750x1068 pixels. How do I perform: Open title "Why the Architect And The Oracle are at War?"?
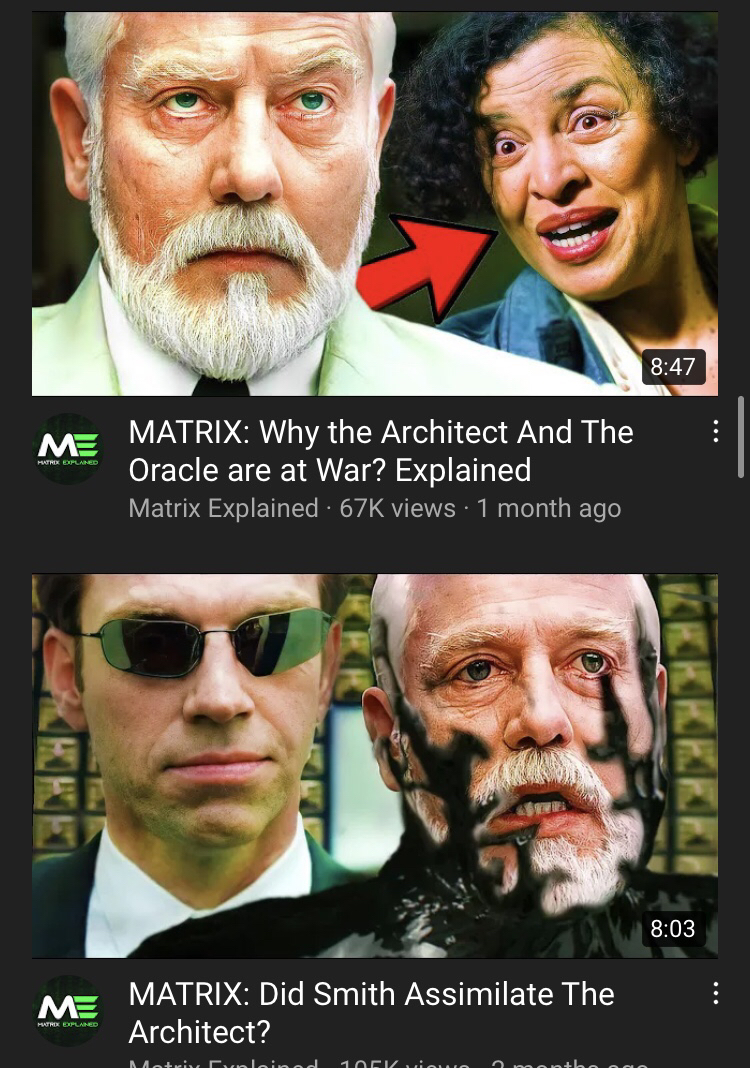(x=380, y=451)
